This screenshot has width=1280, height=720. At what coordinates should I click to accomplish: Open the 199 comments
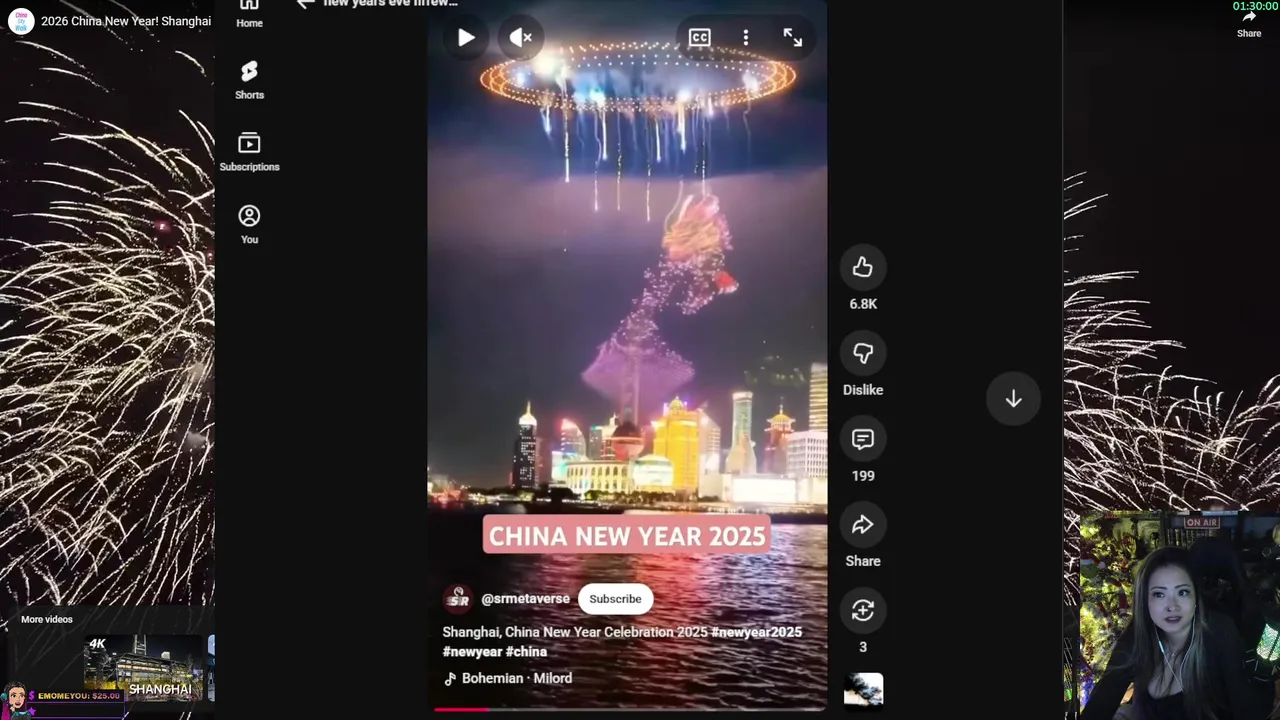coord(863,440)
